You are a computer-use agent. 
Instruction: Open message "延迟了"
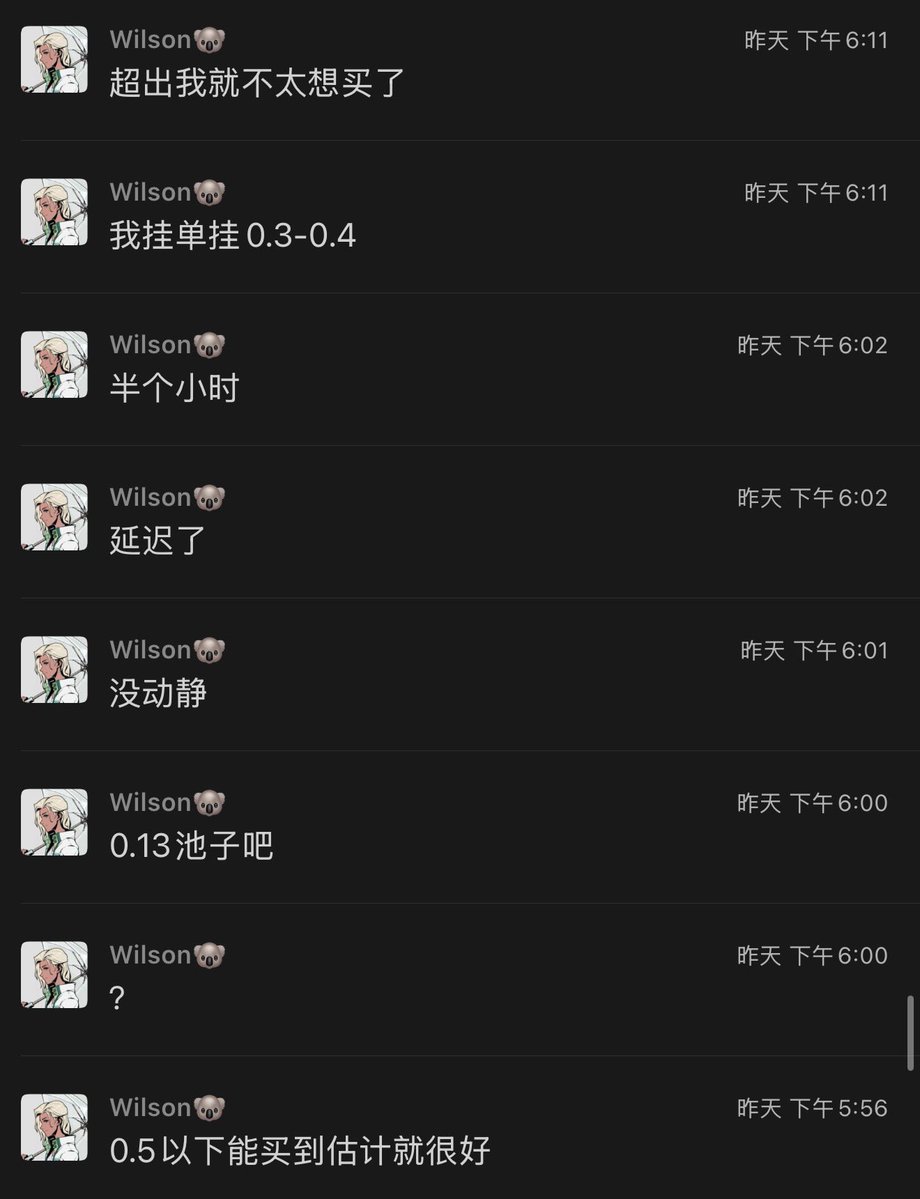(x=158, y=541)
